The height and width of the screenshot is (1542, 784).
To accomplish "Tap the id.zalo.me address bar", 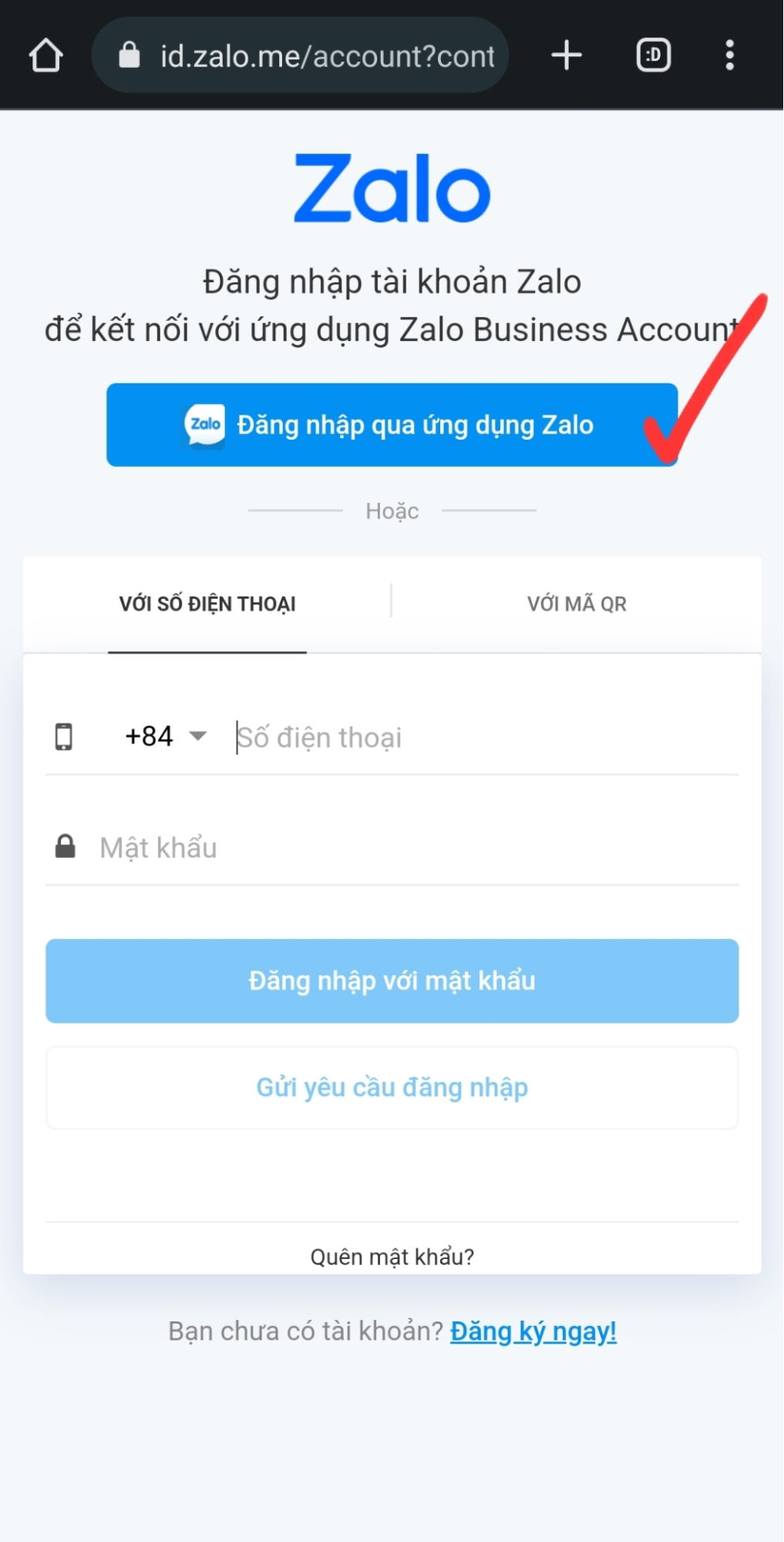I will (x=300, y=56).
